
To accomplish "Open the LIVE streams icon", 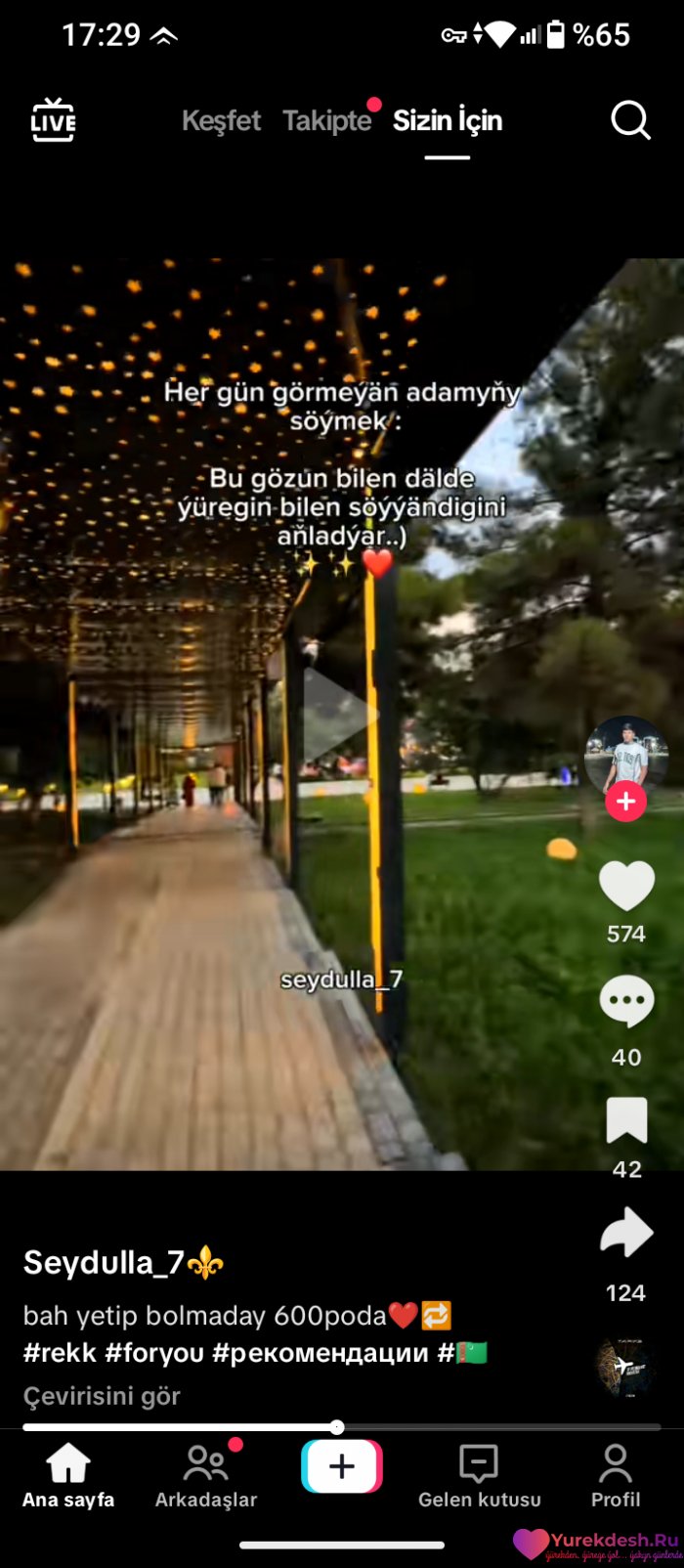I will tap(53, 120).
